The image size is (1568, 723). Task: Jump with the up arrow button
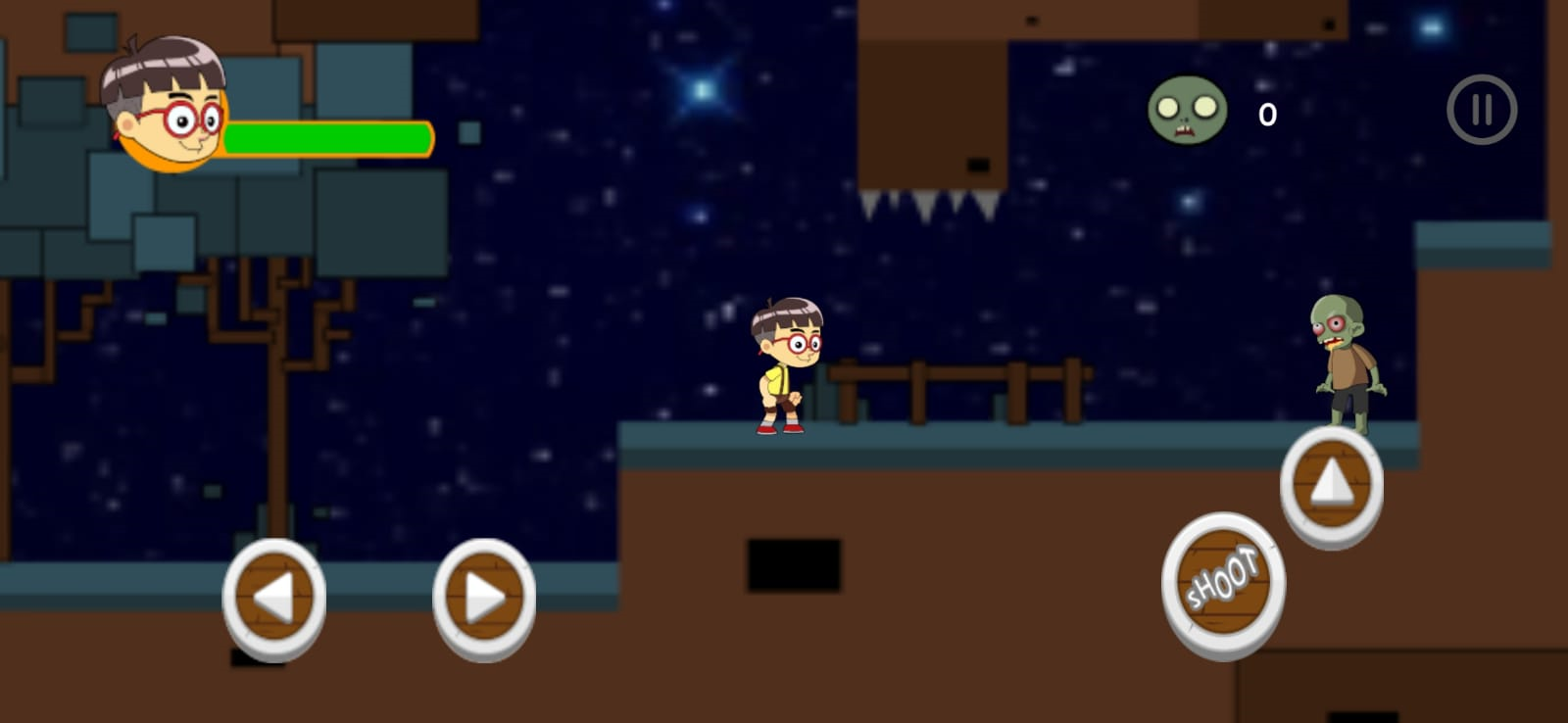click(x=1331, y=483)
